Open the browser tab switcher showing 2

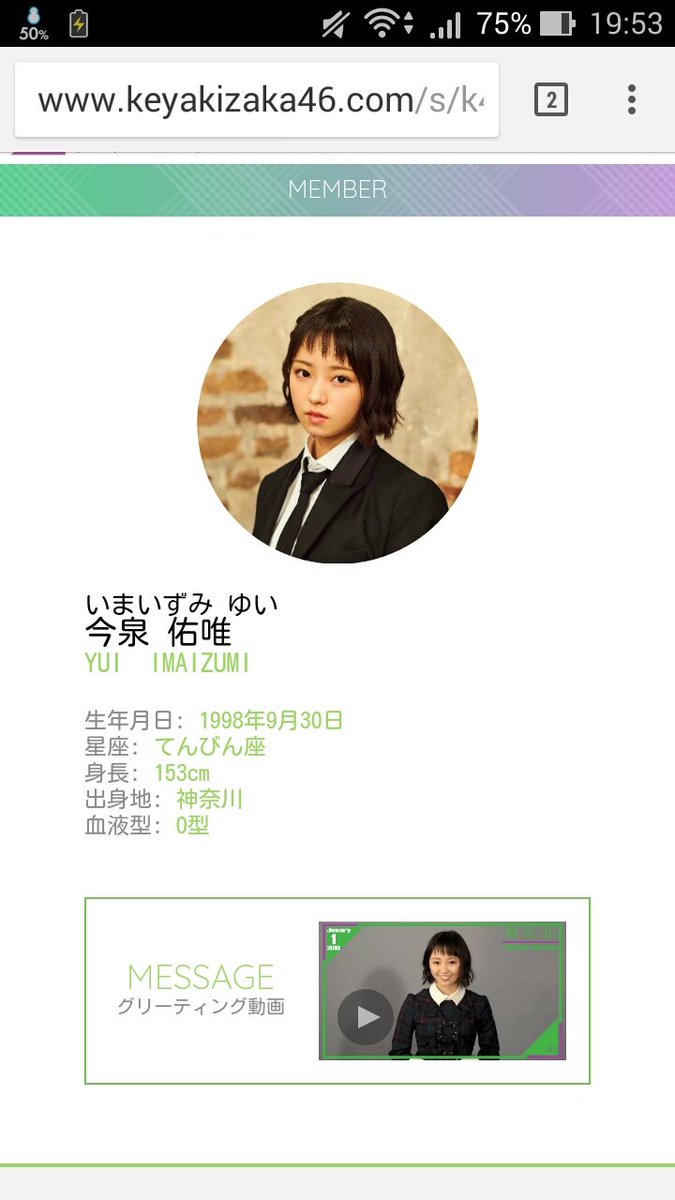click(x=551, y=100)
